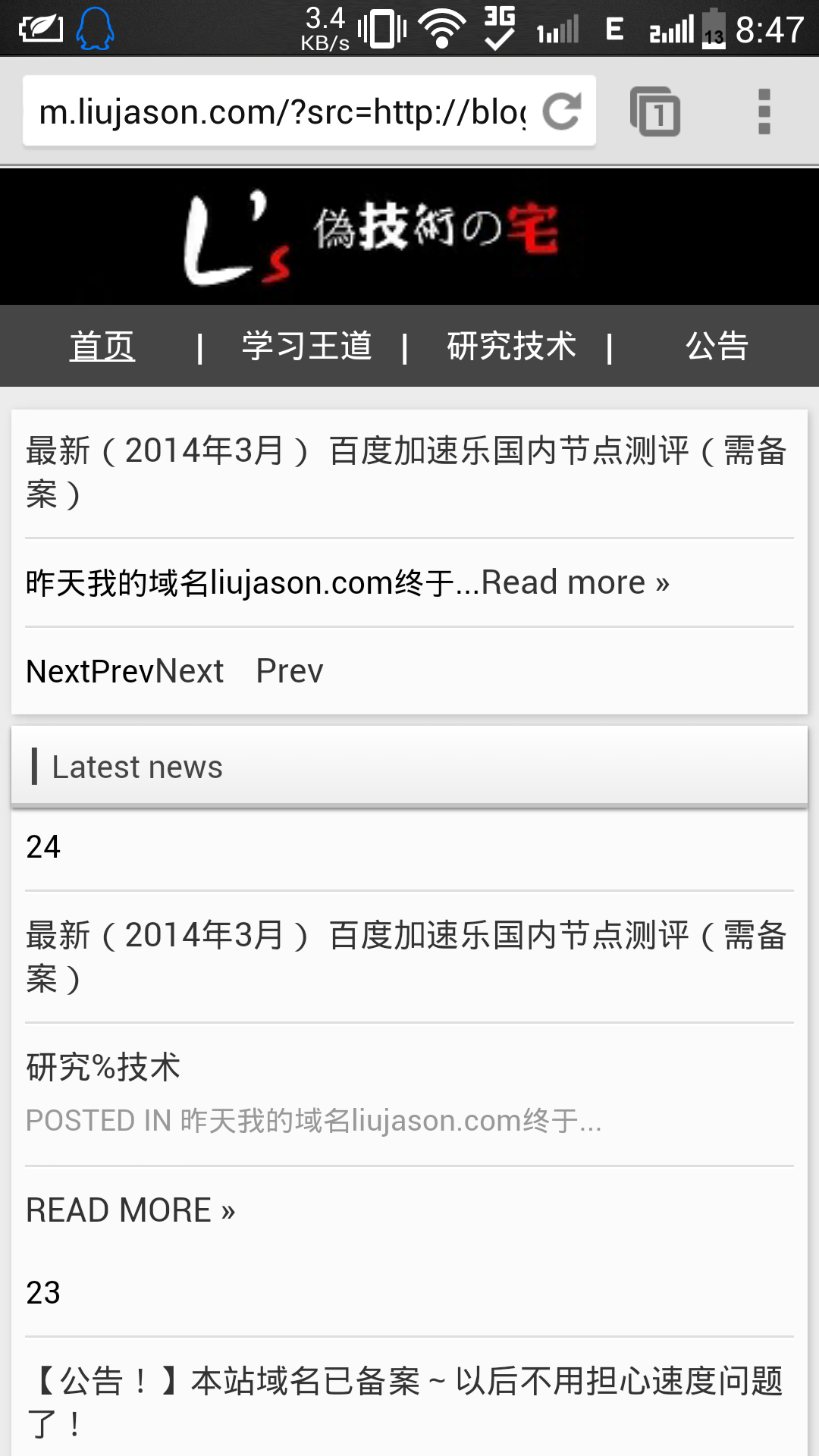
Task: Click the Read more » link
Action: point(575,582)
